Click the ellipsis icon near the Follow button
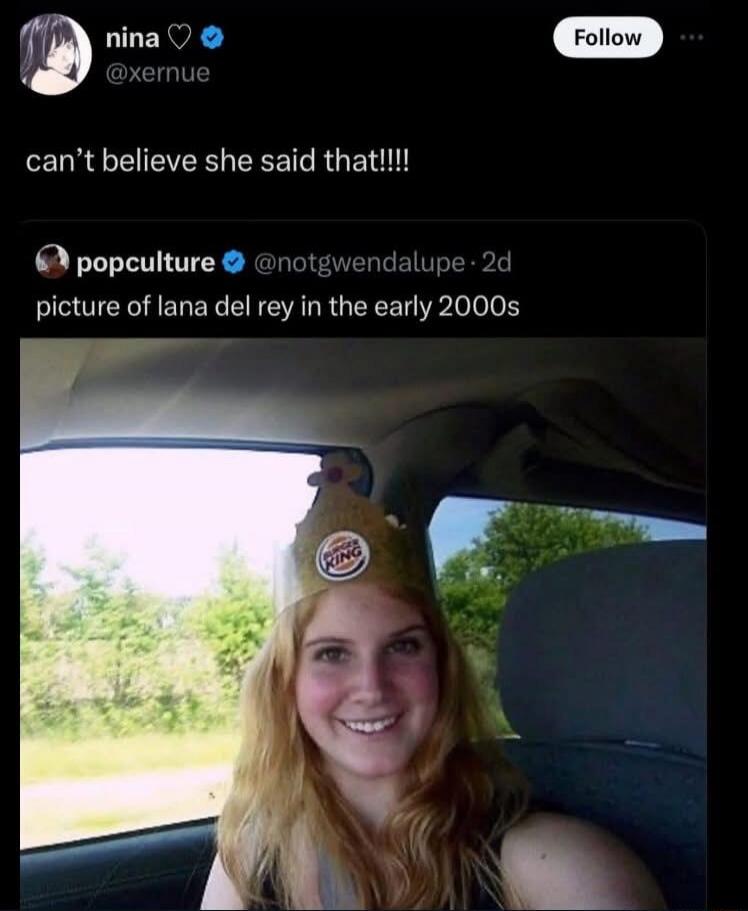Viewport: 748px width, 911px height. pos(692,37)
